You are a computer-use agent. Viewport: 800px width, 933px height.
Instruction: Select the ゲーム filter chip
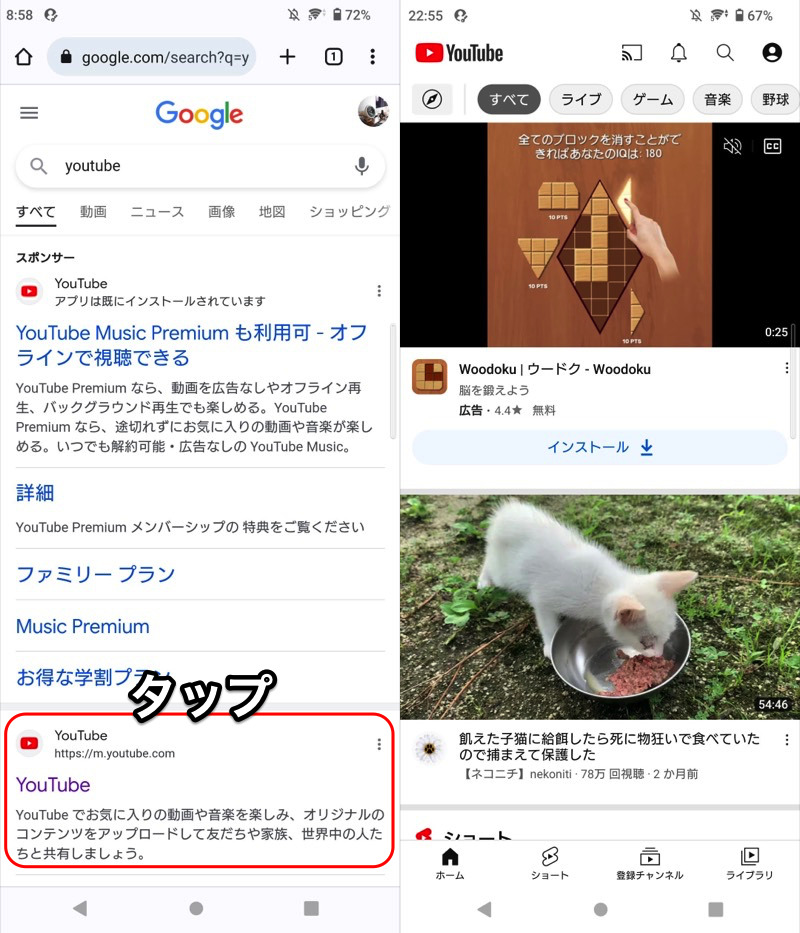click(x=652, y=99)
